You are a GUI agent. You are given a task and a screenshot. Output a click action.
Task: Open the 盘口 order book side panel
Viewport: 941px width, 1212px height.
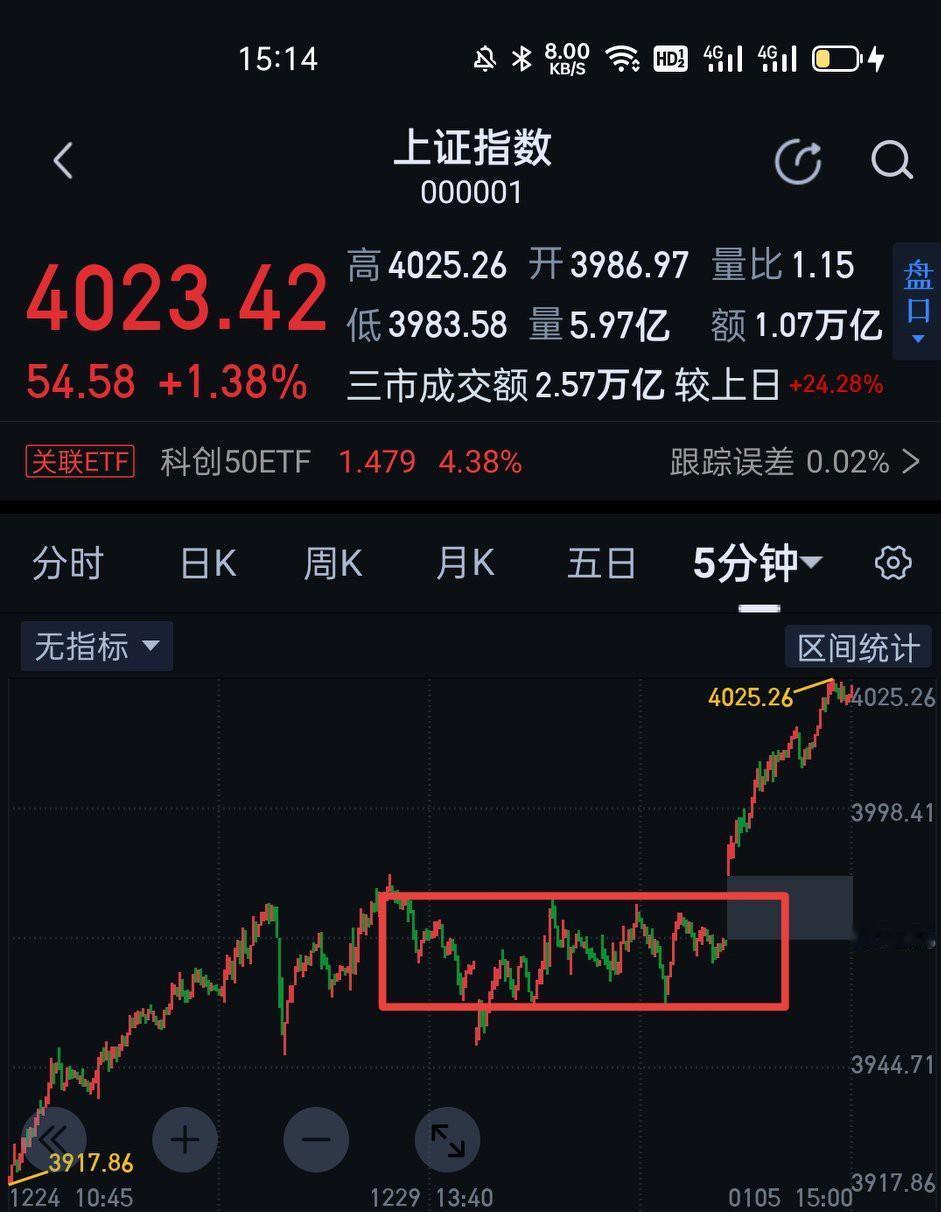[917, 290]
